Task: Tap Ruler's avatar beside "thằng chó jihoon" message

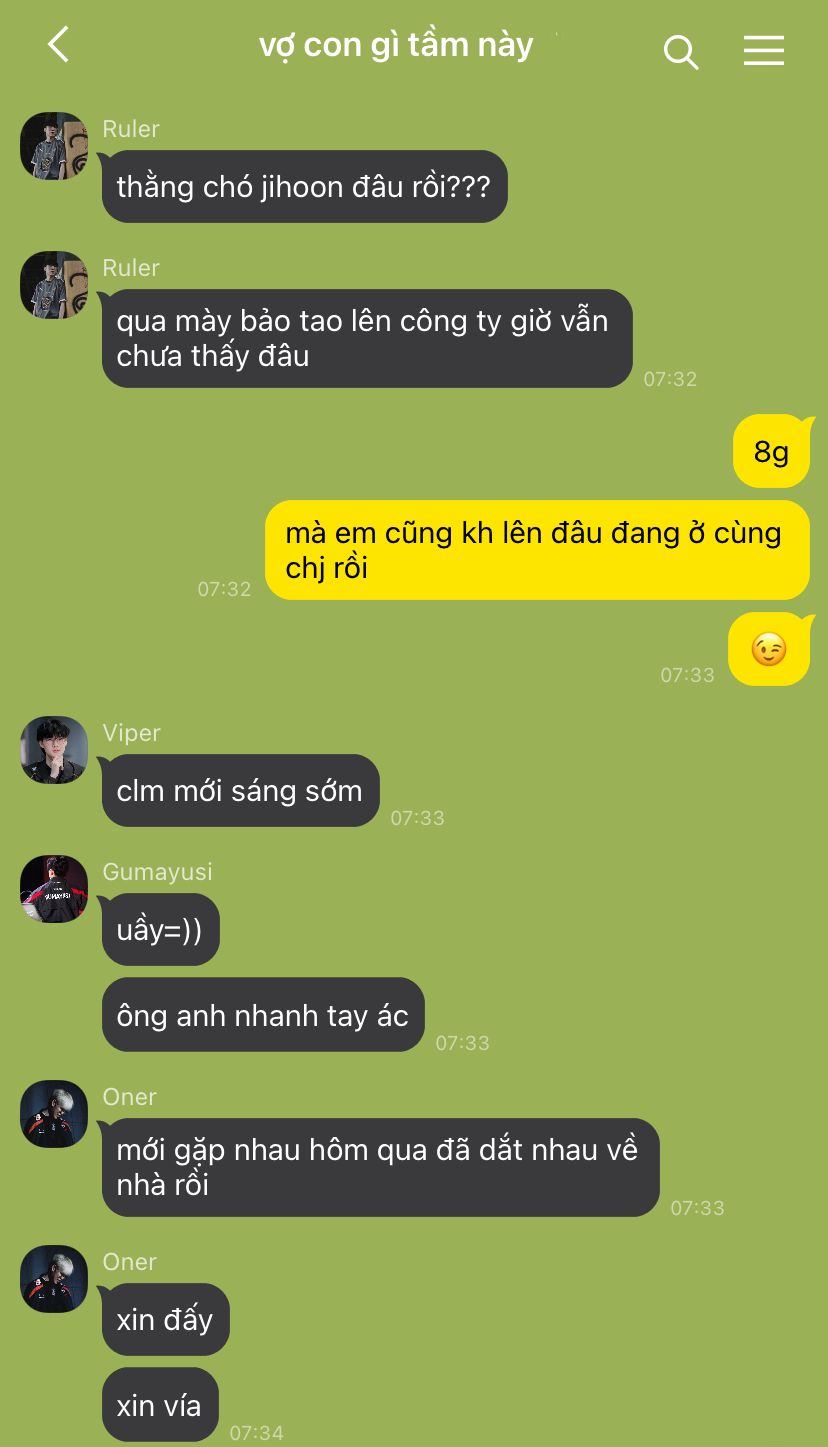Action: (54, 146)
